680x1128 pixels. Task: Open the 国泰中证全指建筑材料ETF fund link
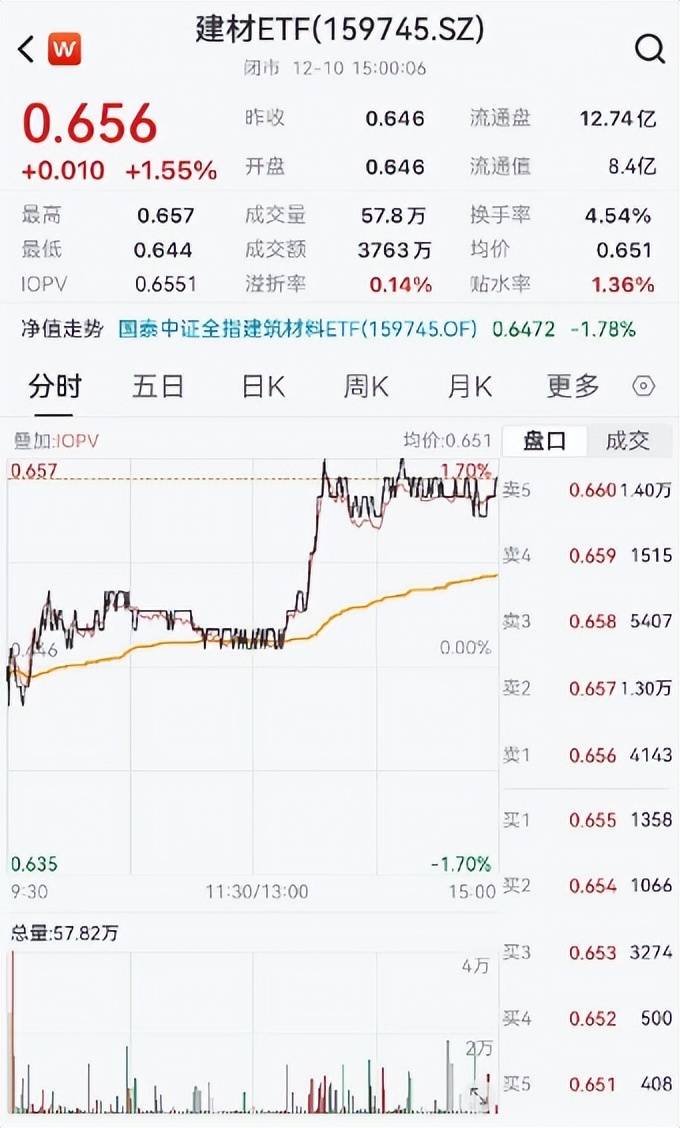(x=298, y=329)
